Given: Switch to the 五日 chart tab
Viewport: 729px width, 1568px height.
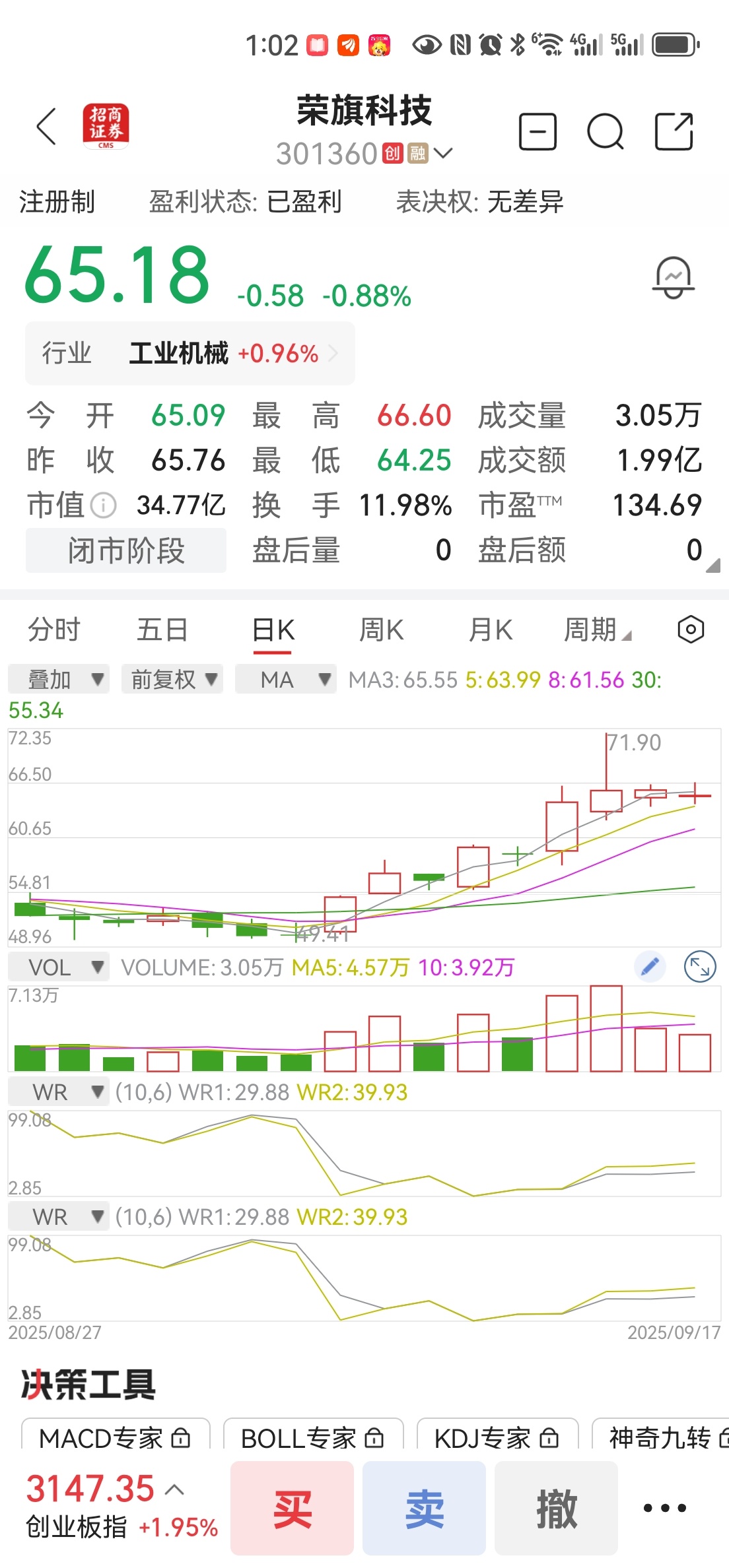Looking at the screenshot, I should [x=162, y=630].
